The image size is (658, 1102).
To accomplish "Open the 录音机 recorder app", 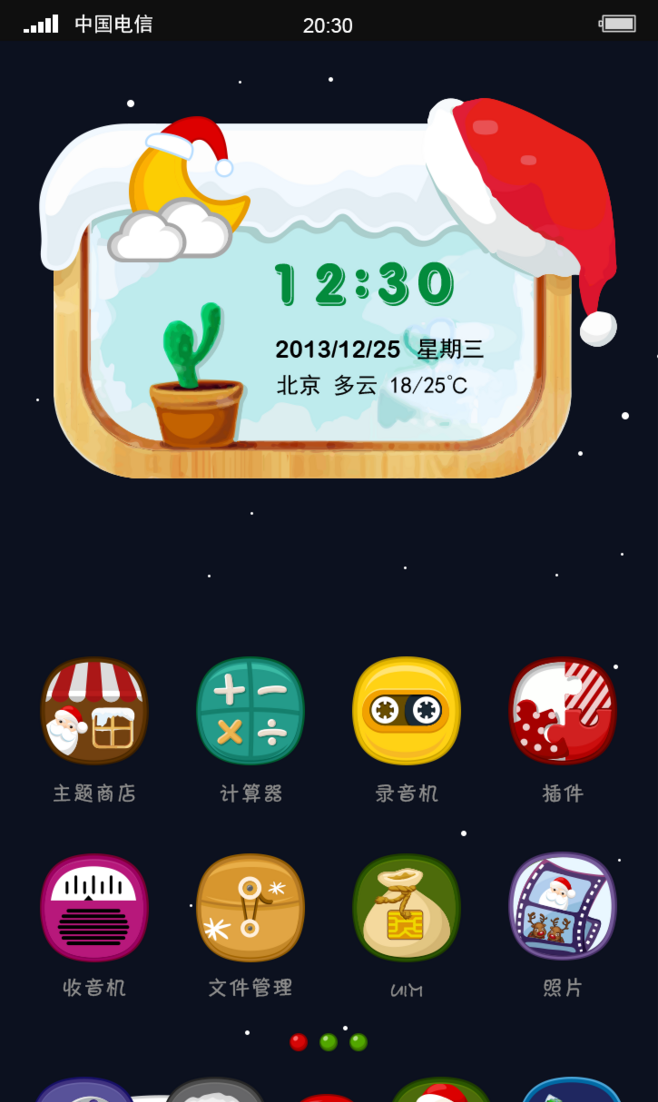I will pos(406,711).
